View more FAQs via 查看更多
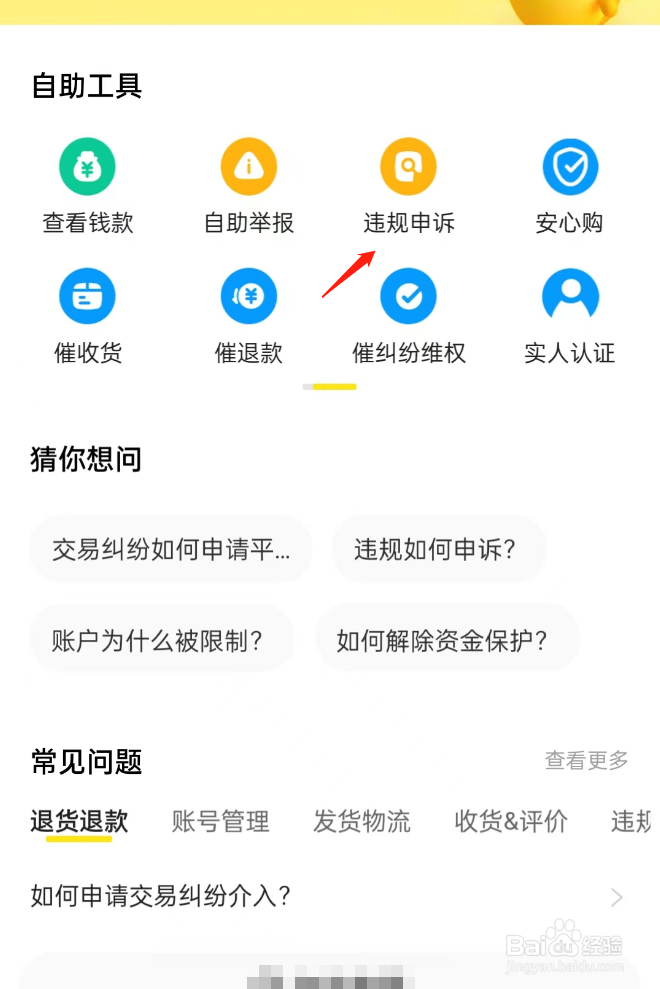The width and height of the screenshot is (660, 989). pos(586,760)
